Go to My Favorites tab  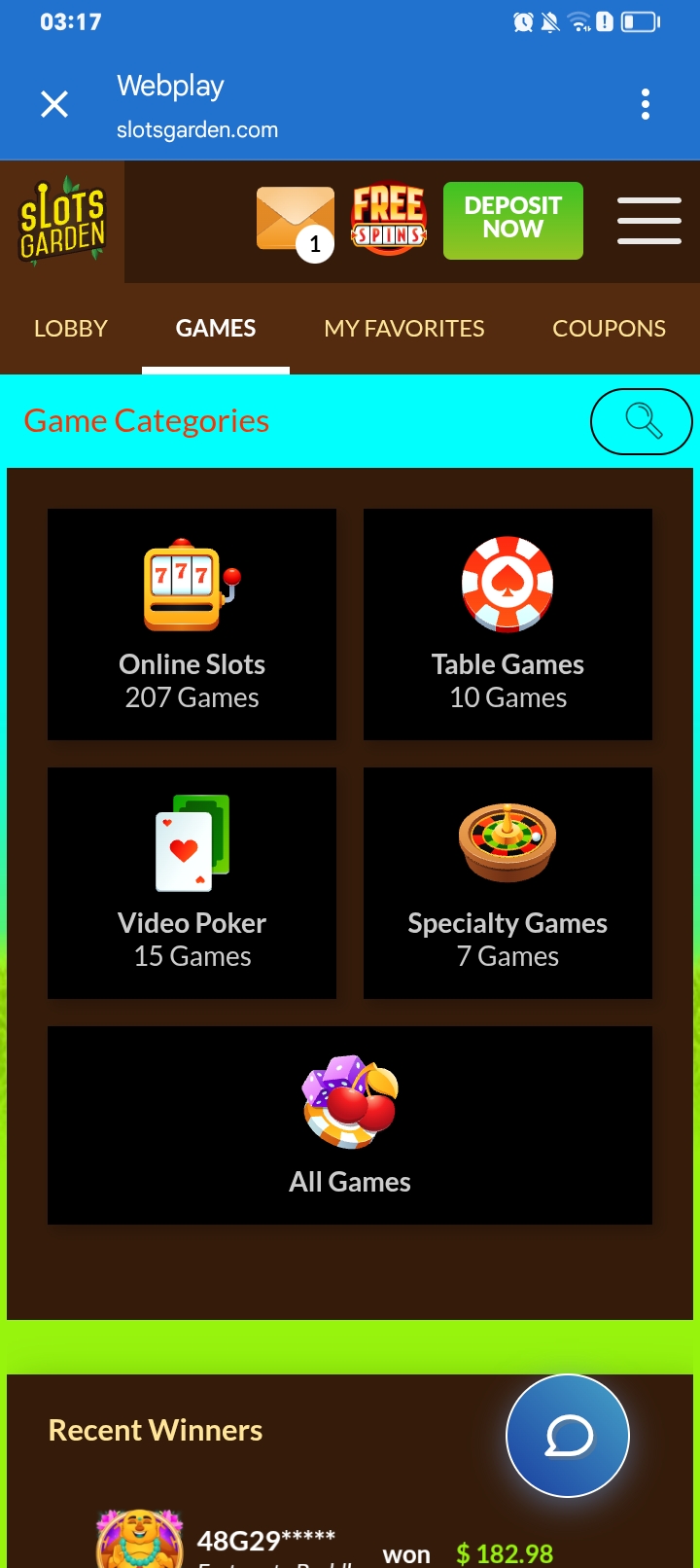coord(404,329)
